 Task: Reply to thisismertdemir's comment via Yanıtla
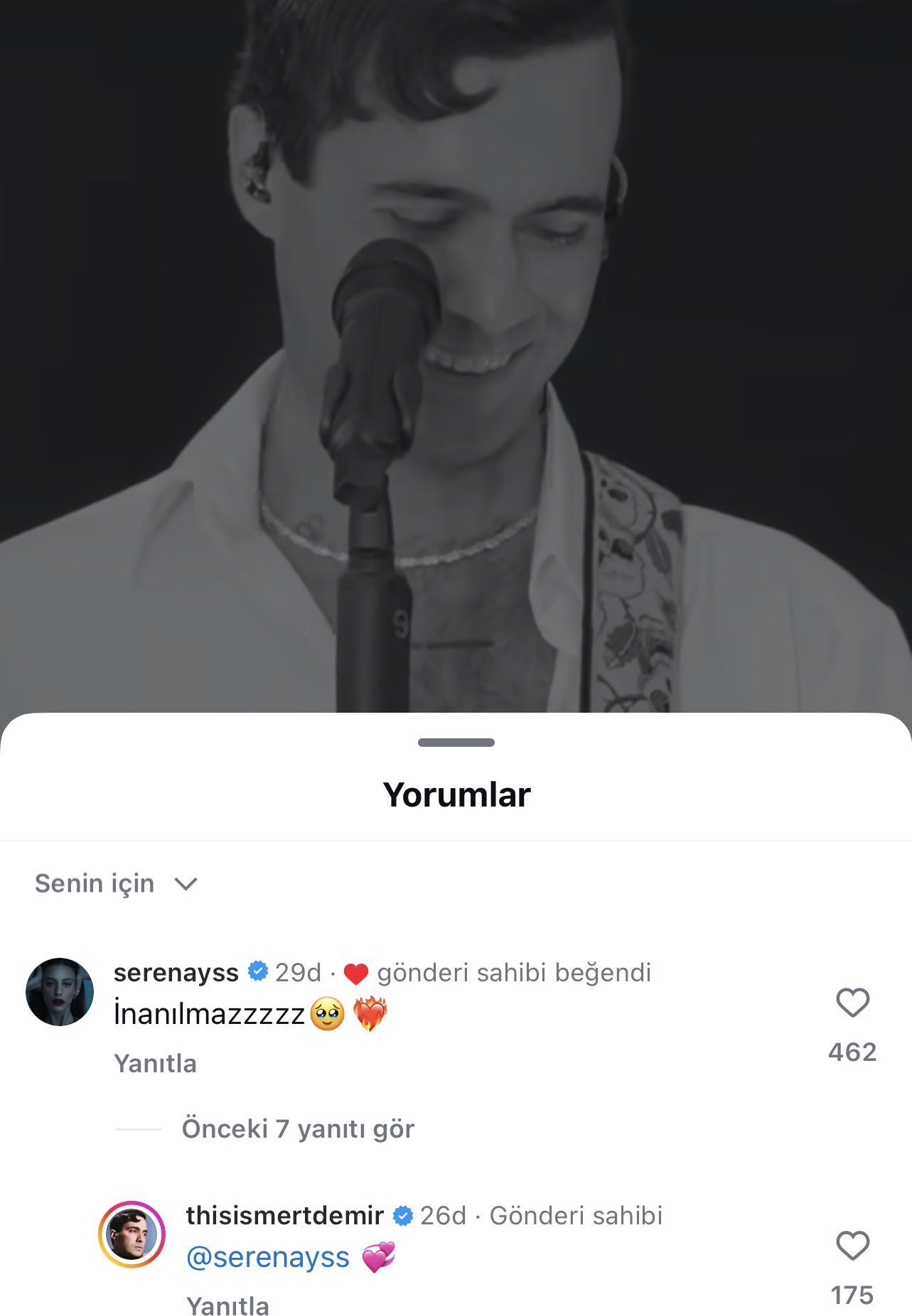tap(227, 1305)
